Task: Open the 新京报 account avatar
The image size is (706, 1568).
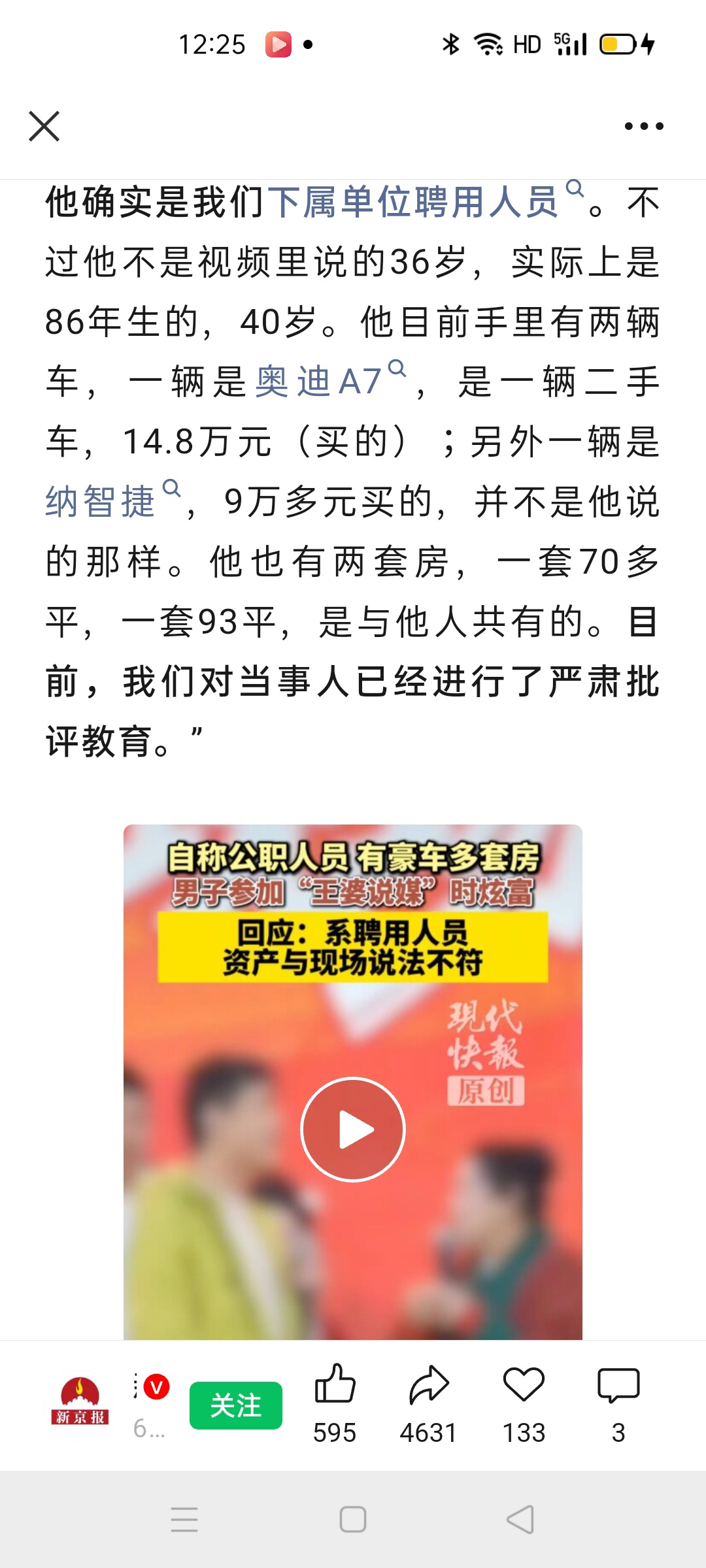Action: (x=80, y=1402)
